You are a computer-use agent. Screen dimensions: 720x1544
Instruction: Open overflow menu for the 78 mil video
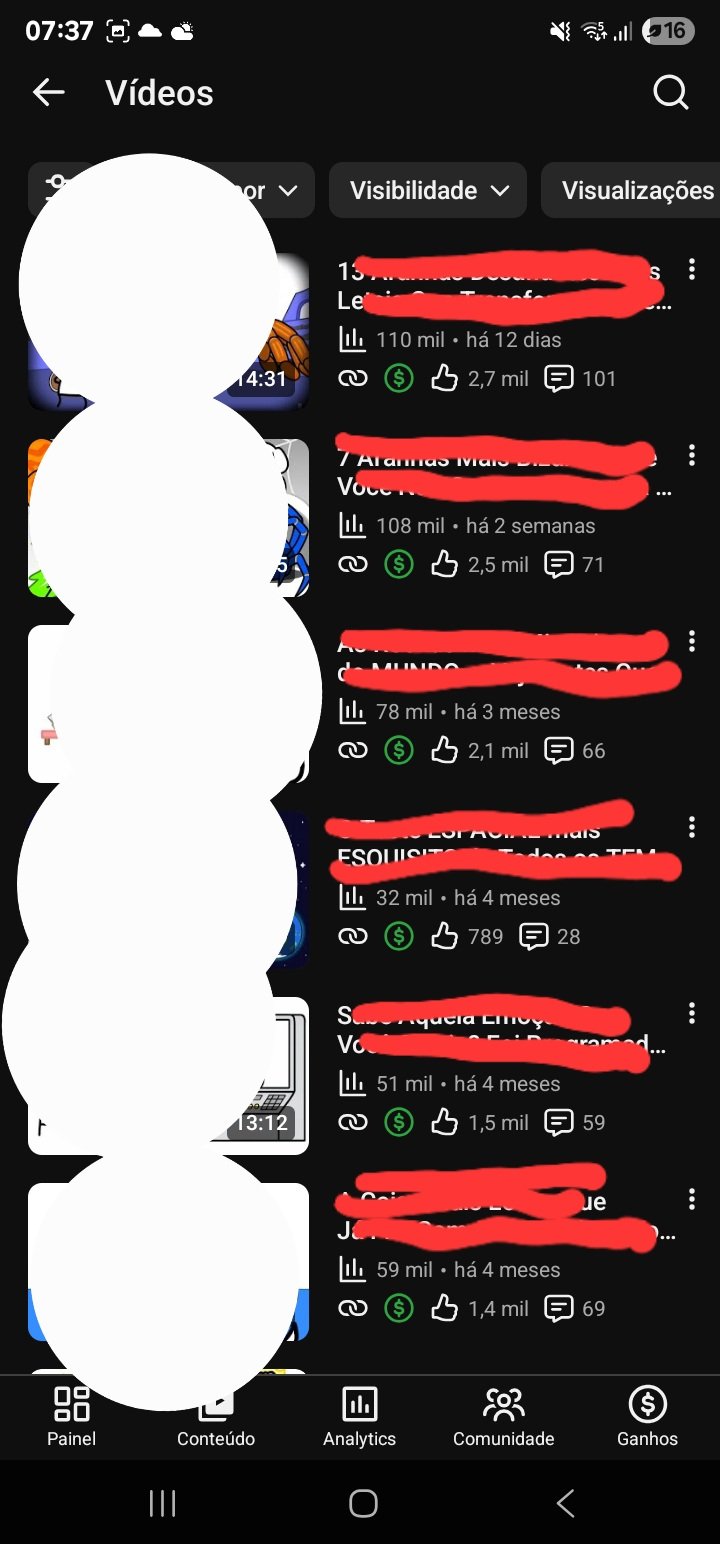[691, 641]
